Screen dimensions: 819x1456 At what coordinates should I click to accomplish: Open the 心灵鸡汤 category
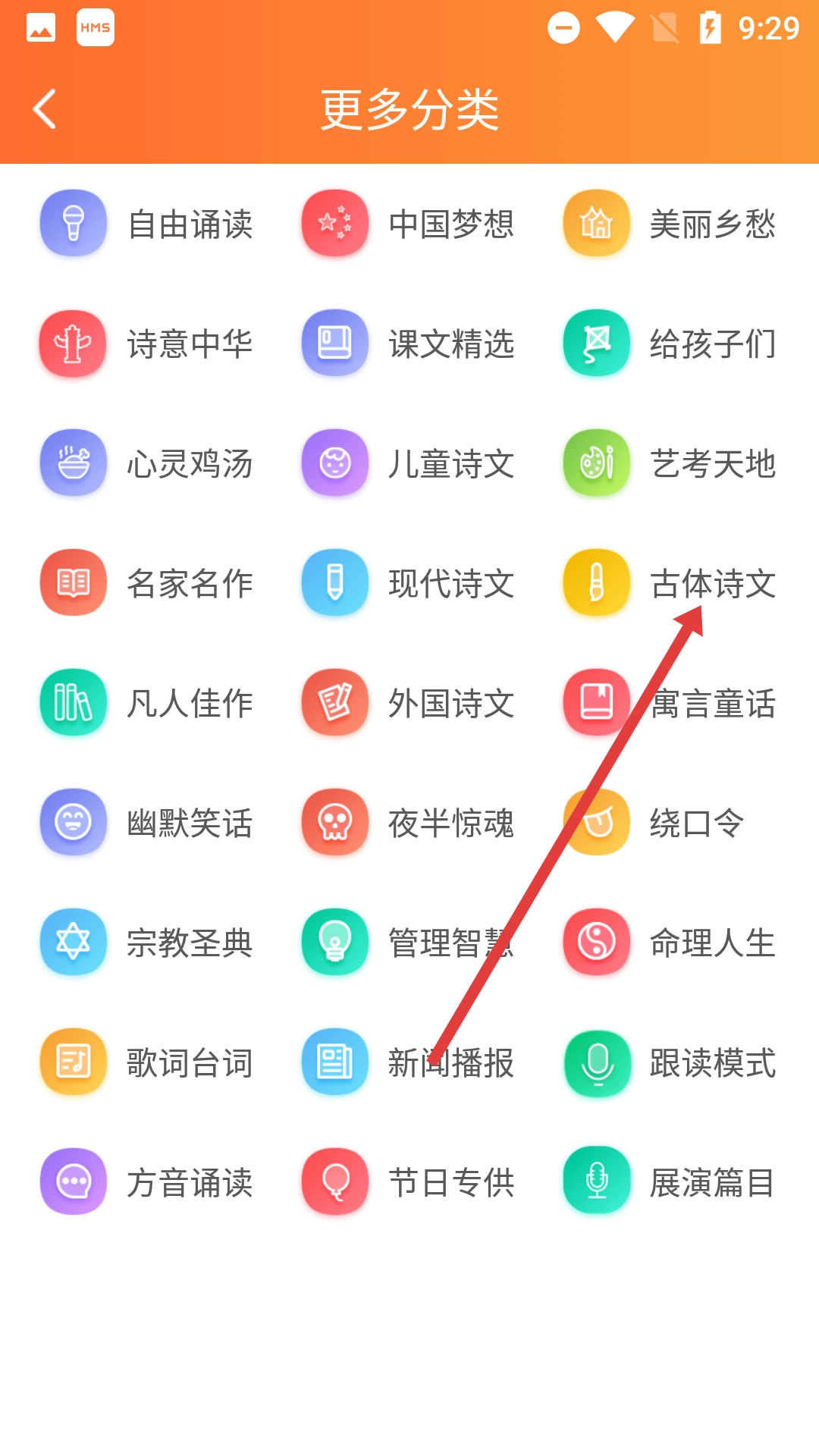pos(148,464)
